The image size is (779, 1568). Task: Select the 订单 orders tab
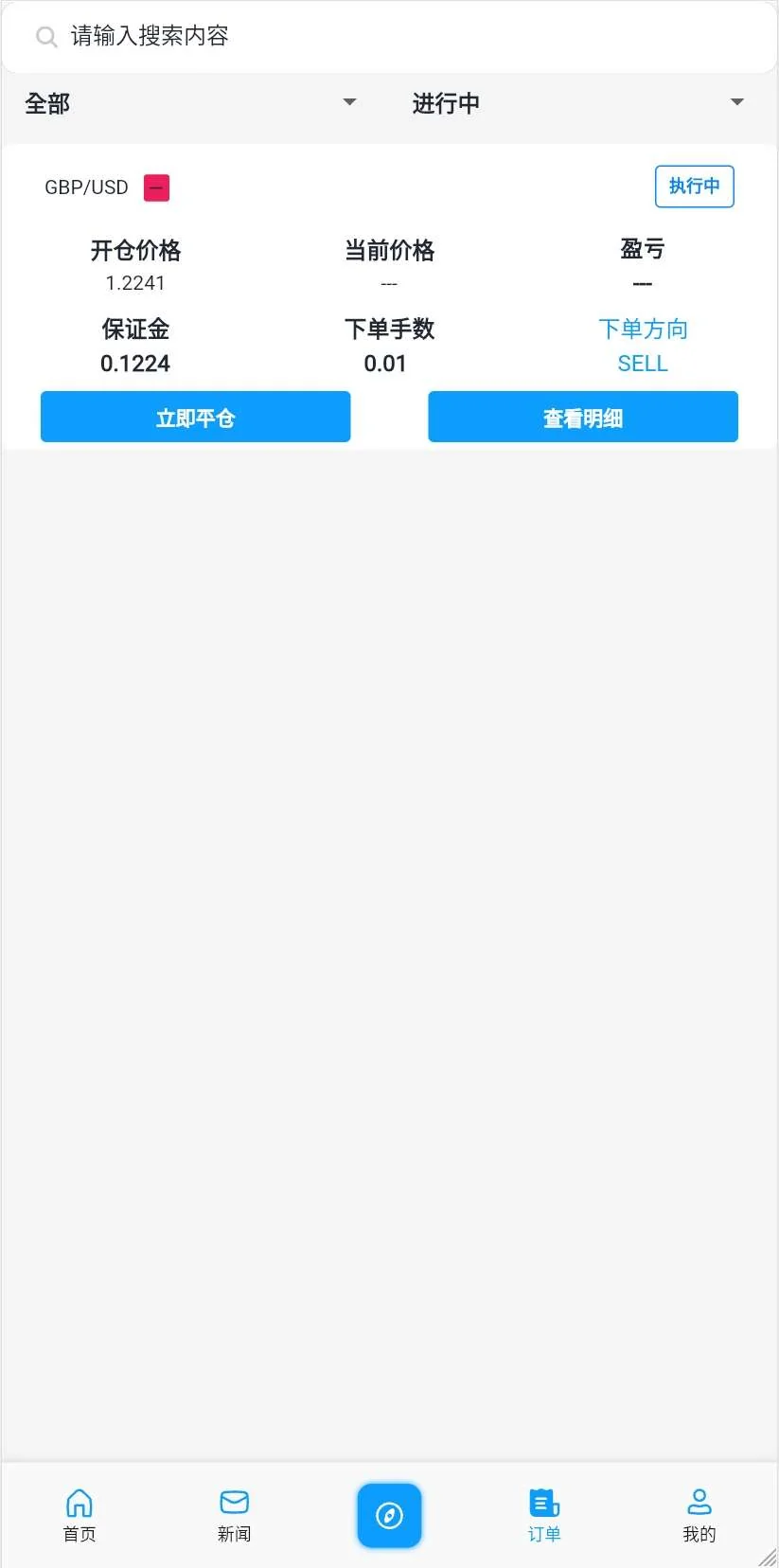[544, 1515]
